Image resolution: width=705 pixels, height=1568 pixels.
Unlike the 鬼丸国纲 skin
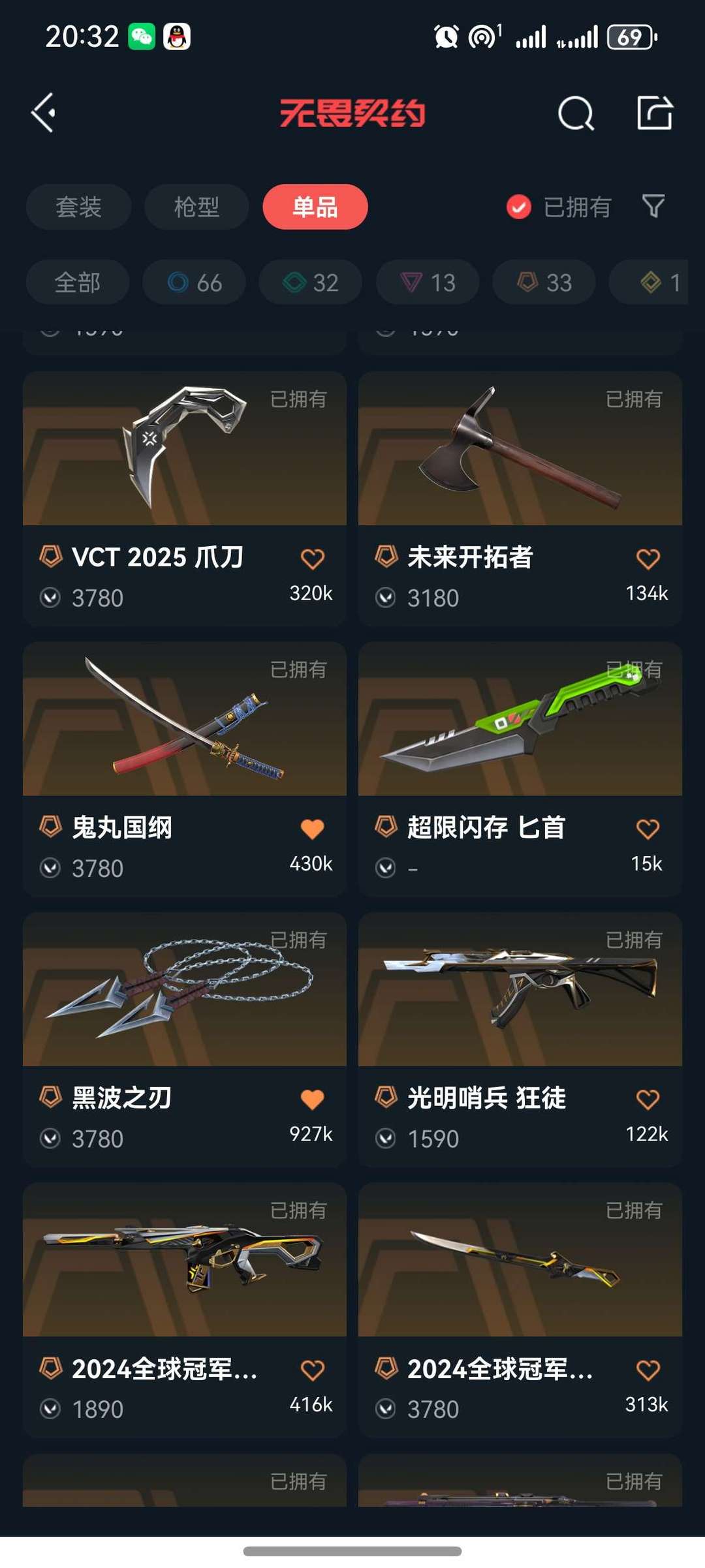312,829
